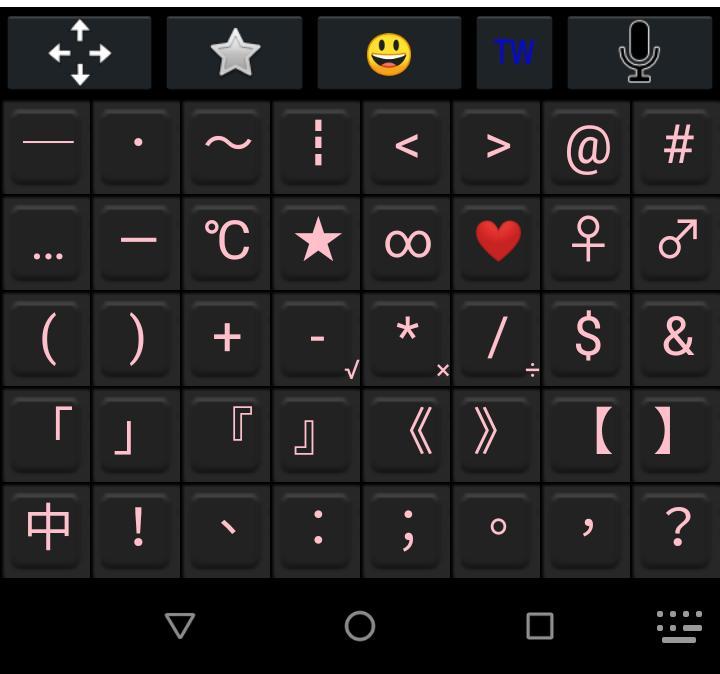Open the star favorites panel
Viewport: 720px width, 674px height.
[234, 52]
